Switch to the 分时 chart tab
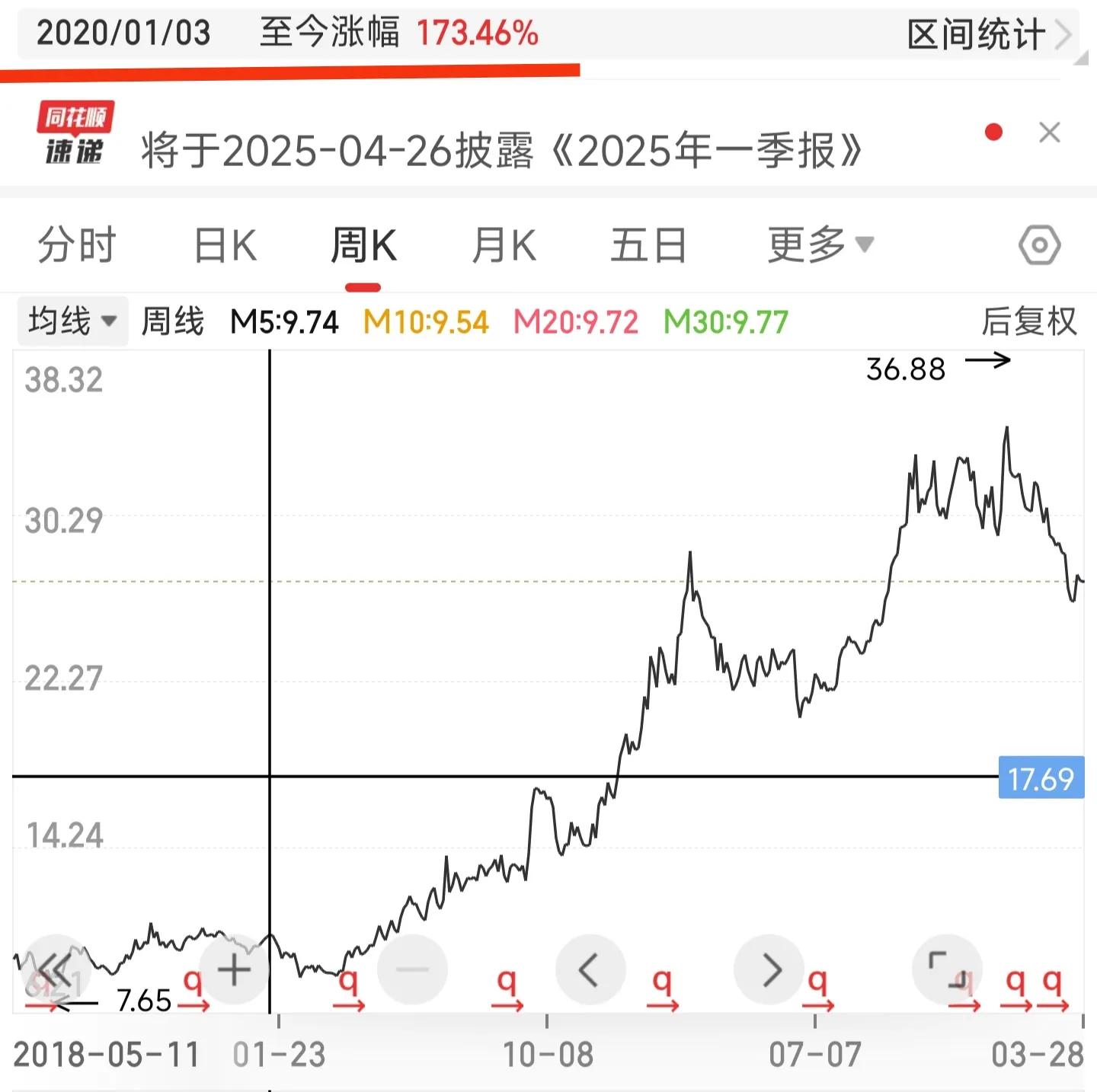The width and height of the screenshot is (1097, 1092). point(76,245)
